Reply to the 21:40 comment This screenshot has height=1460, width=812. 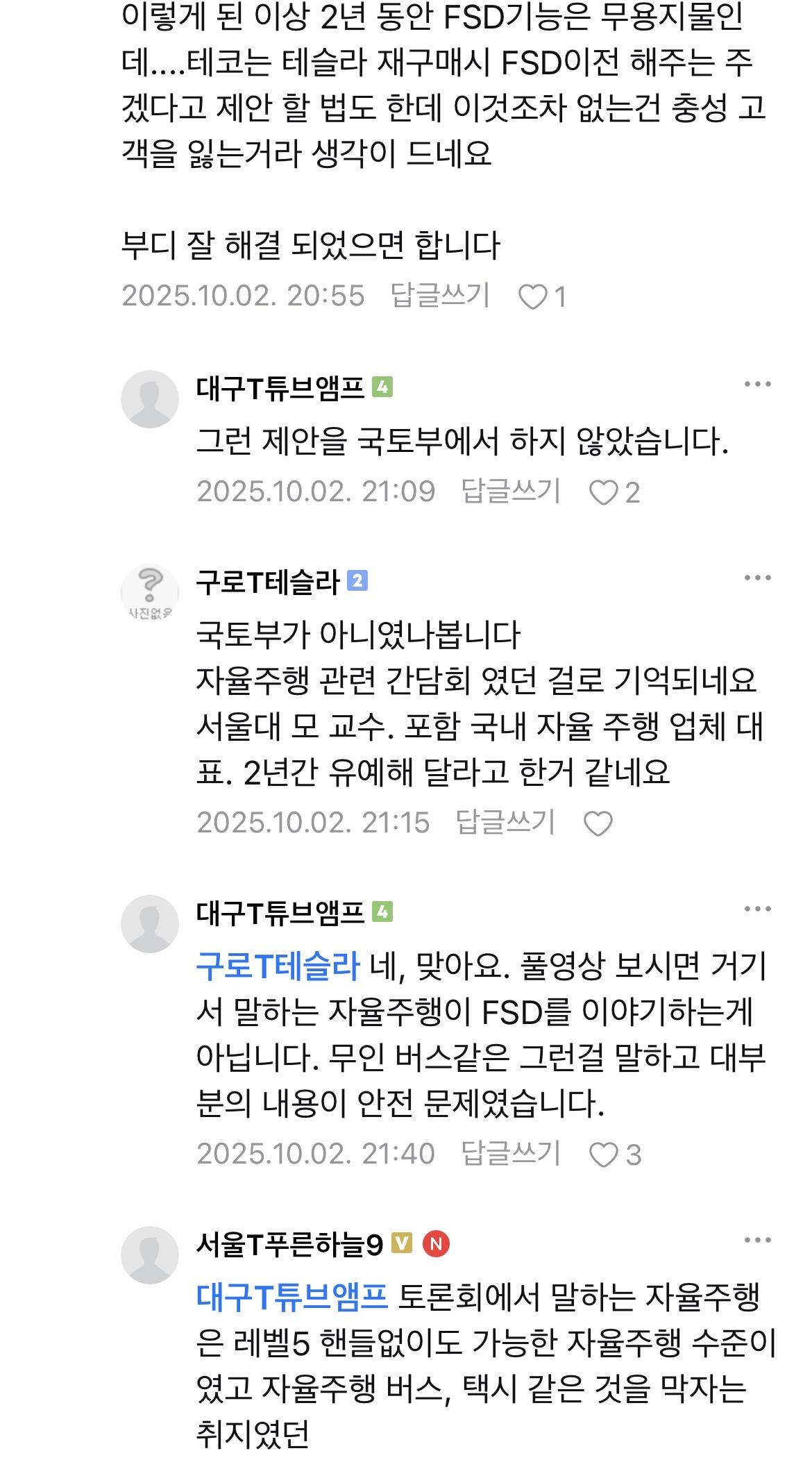click(511, 1154)
